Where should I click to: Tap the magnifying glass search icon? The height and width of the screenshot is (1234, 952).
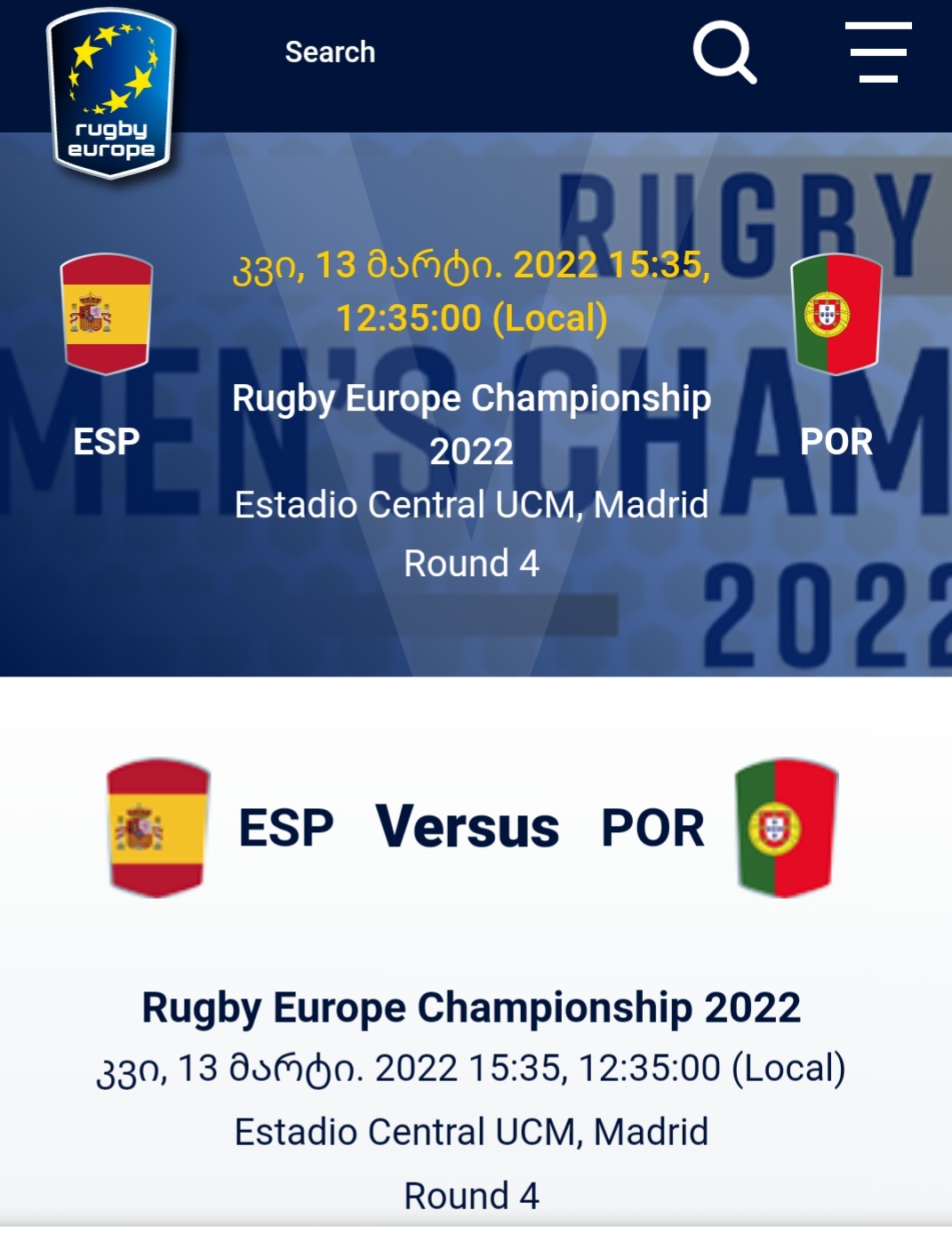[724, 52]
